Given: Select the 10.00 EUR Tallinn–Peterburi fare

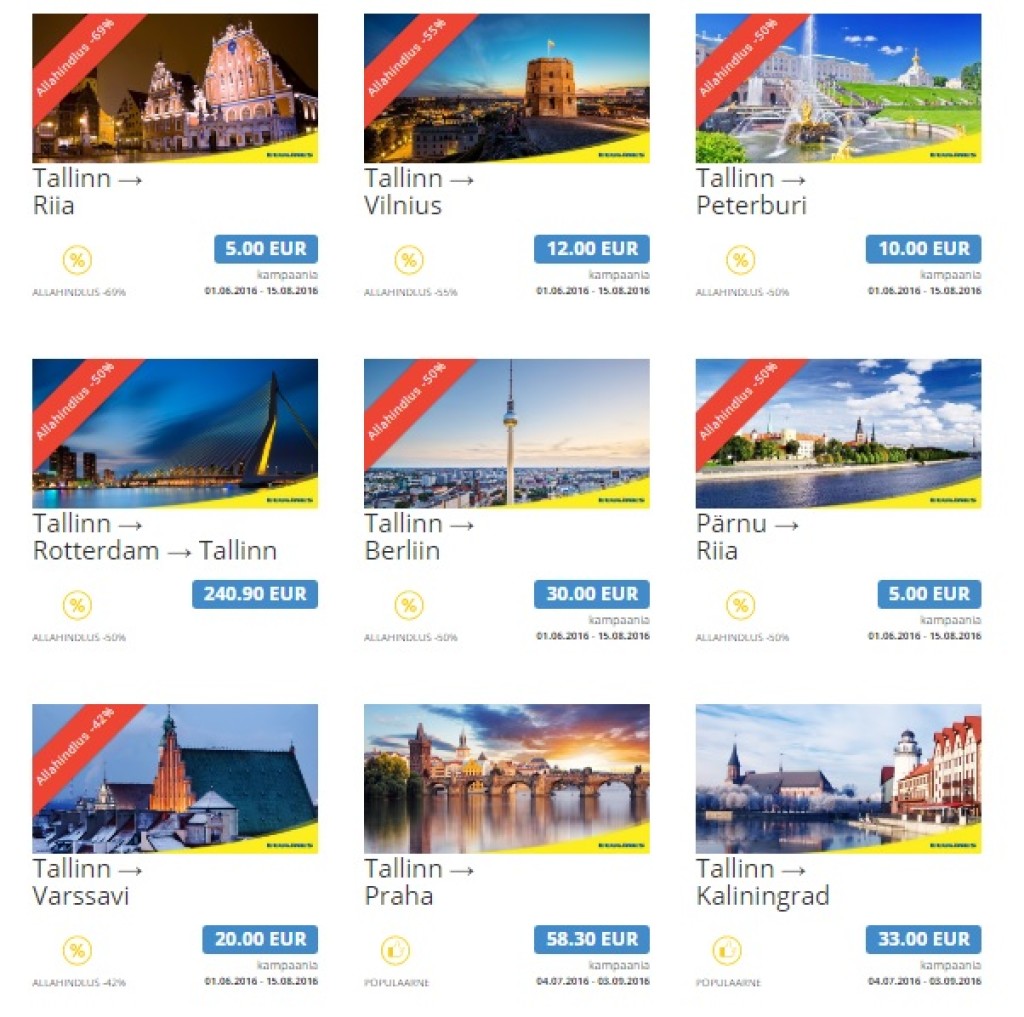Looking at the screenshot, I should (x=923, y=249).
